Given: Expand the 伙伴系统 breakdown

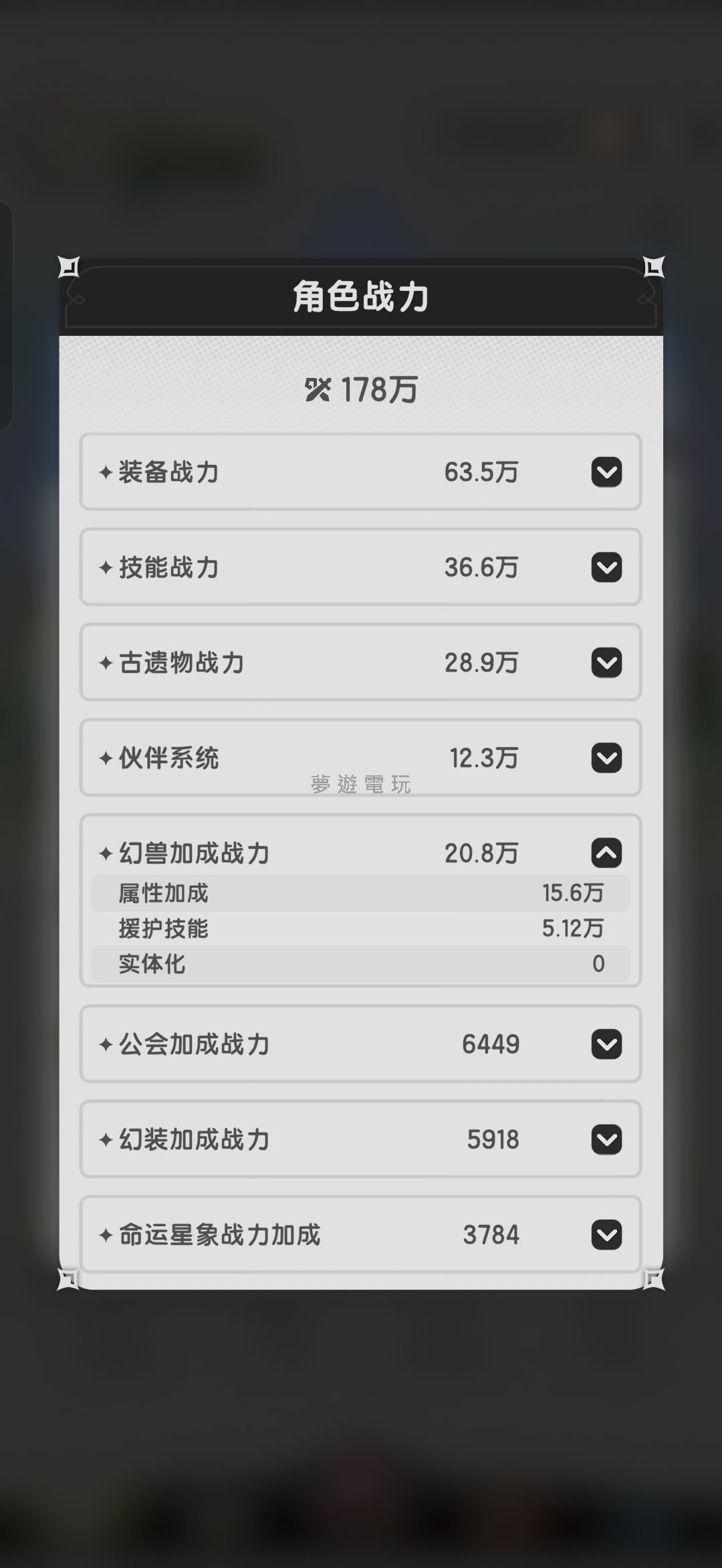Looking at the screenshot, I should tap(606, 758).
